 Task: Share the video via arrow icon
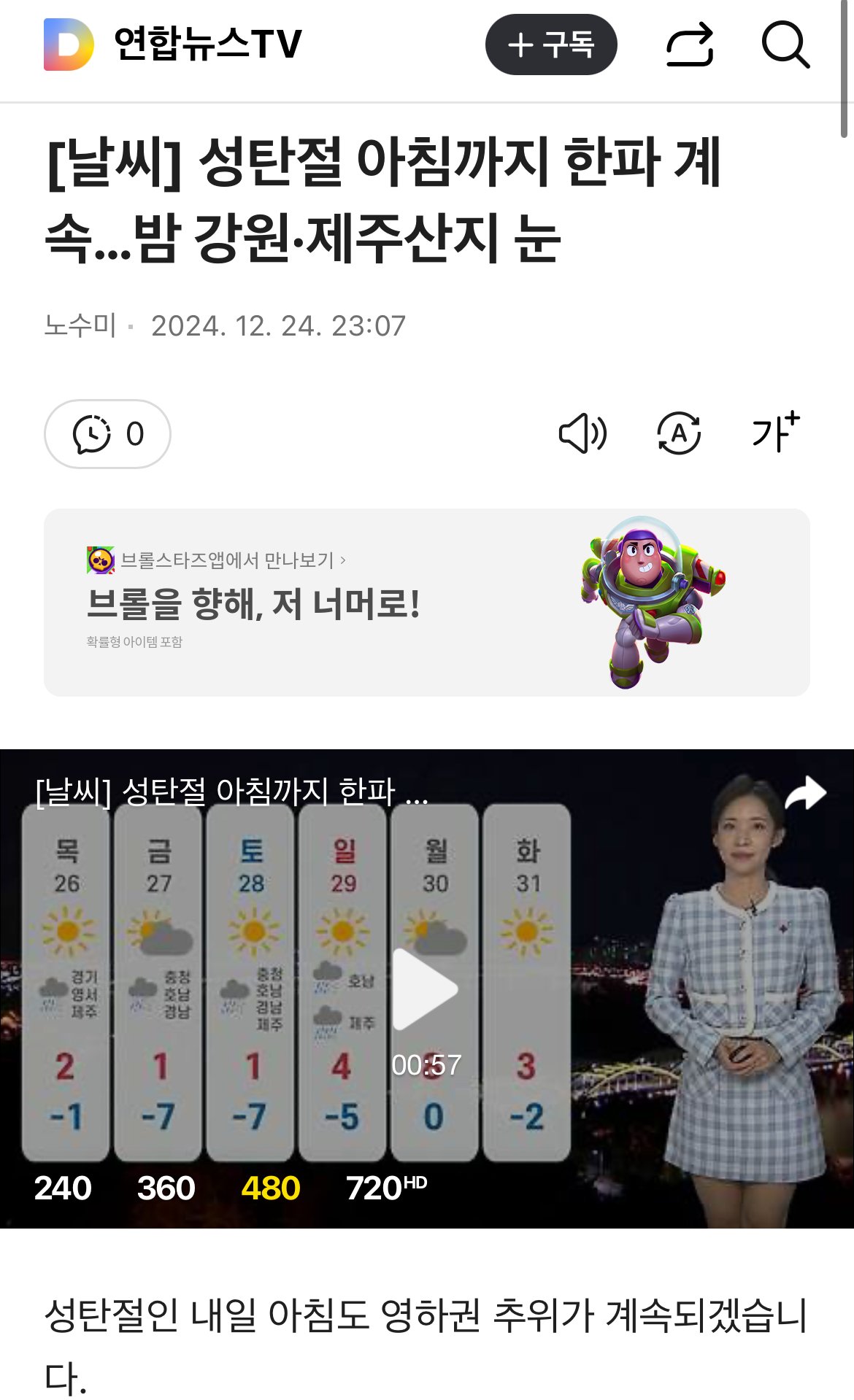click(x=805, y=793)
